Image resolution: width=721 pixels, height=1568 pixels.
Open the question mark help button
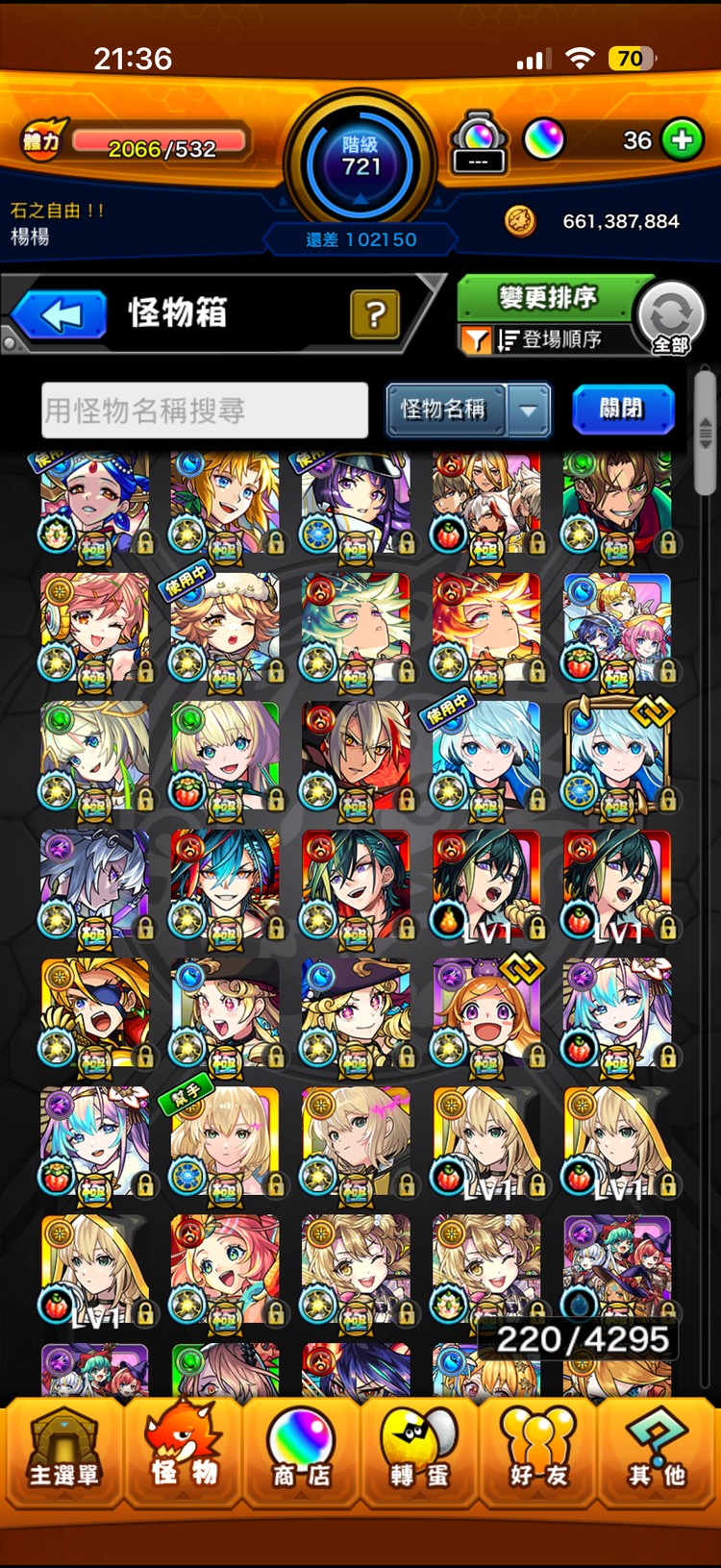pyautogui.click(x=375, y=314)
